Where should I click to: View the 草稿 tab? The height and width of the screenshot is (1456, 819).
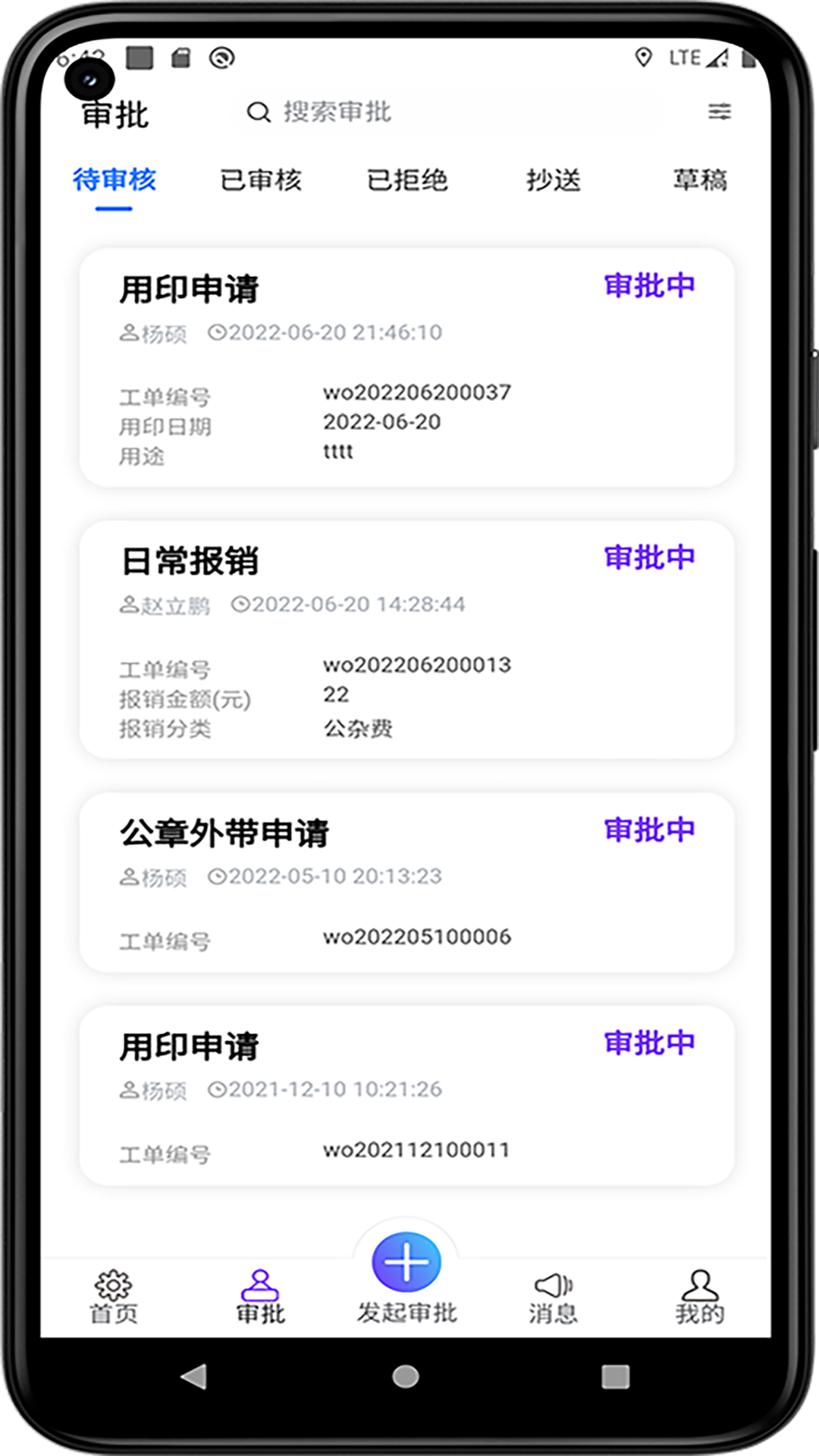pos(700,180)
